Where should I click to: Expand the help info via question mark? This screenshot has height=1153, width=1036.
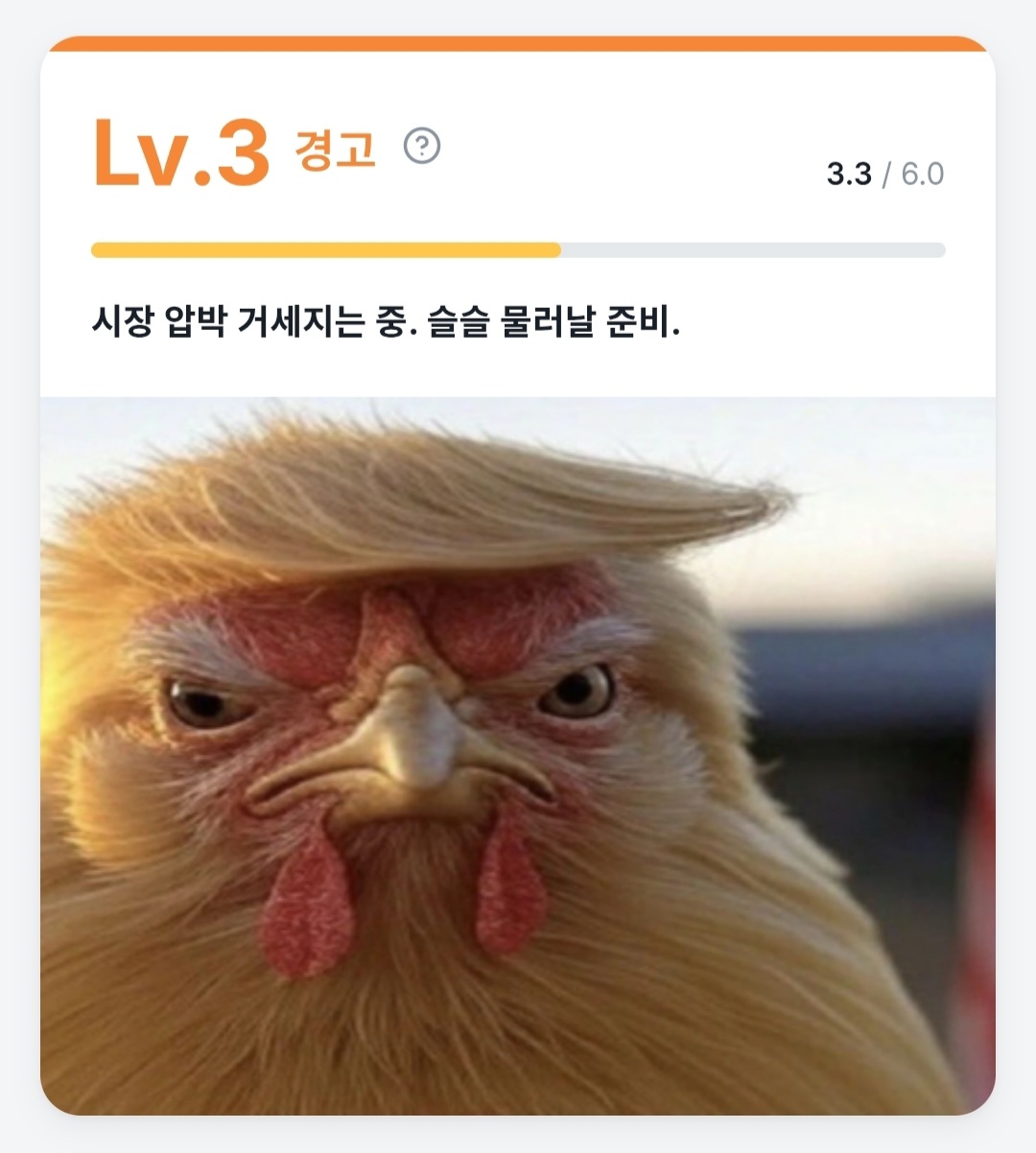point(420,146)
